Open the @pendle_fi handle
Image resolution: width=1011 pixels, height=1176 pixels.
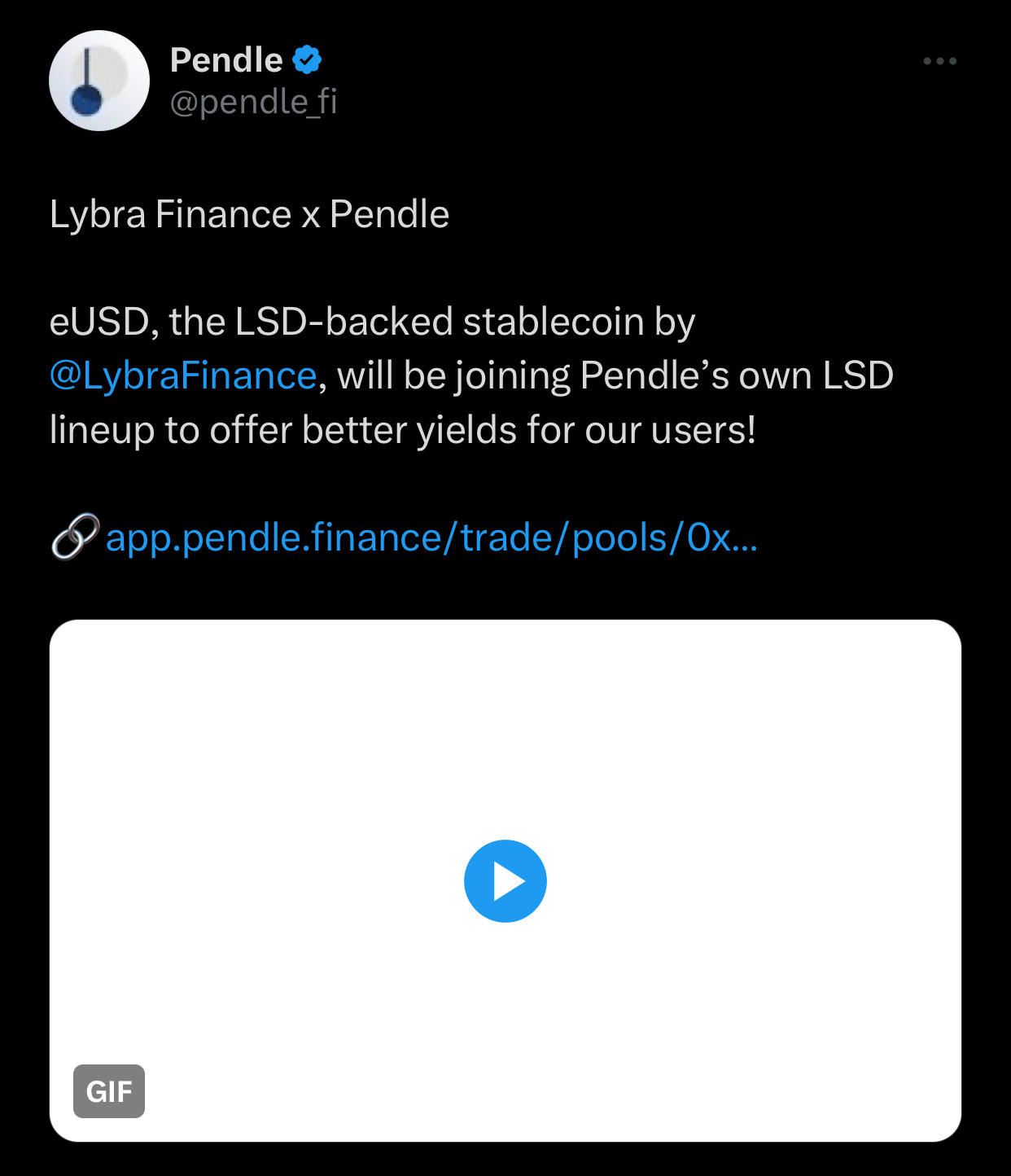coord(253,102)
